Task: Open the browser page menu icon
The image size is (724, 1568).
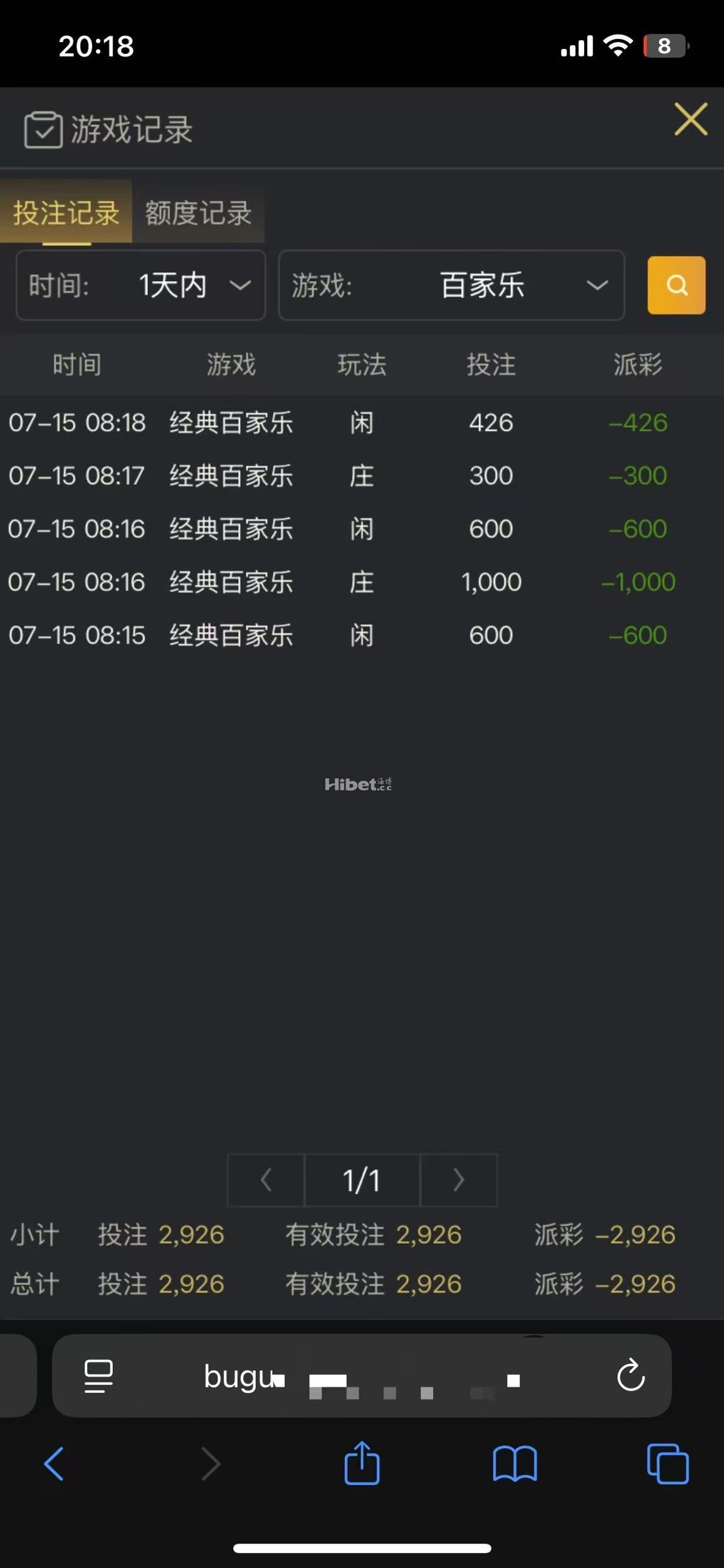Action: coord(98,1375)
